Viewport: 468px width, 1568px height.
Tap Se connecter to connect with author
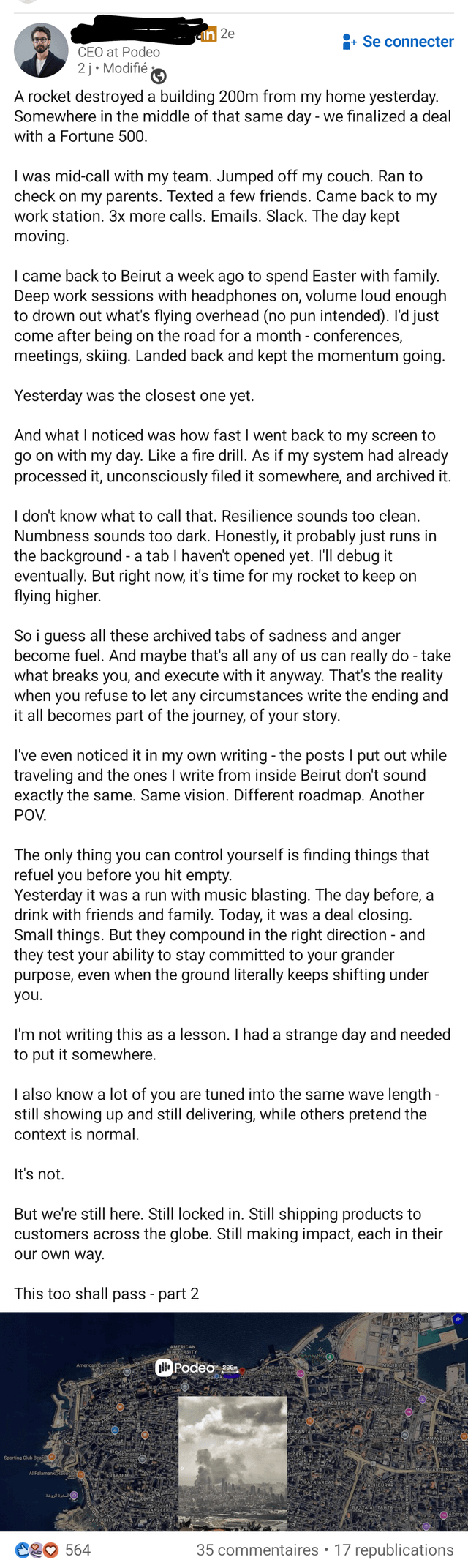[399, 42]
